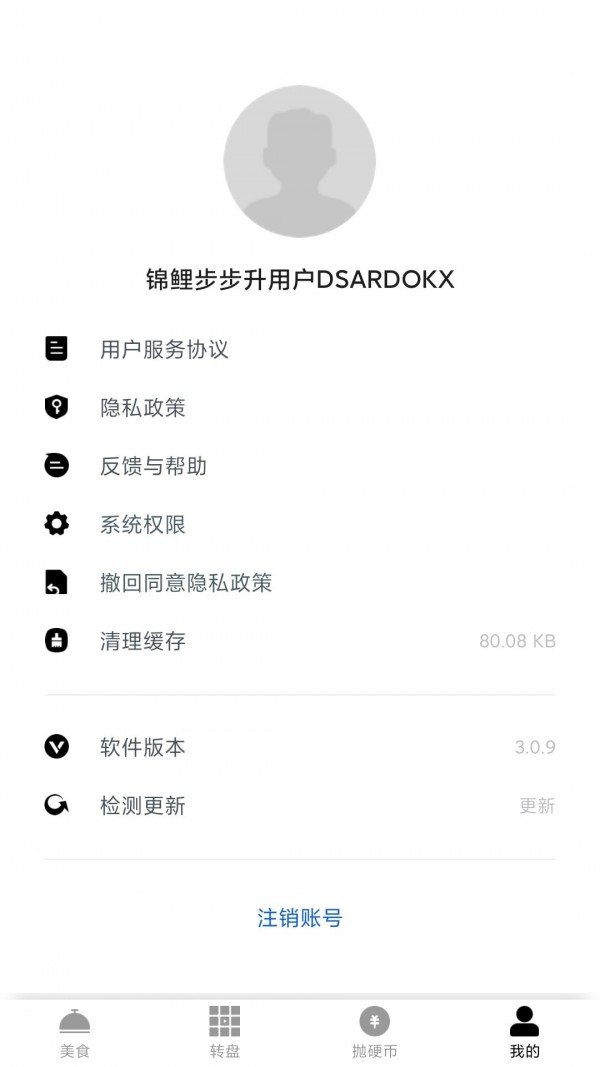View the 隐私政策 page
Screen dimensions: 600x1067
143,407
